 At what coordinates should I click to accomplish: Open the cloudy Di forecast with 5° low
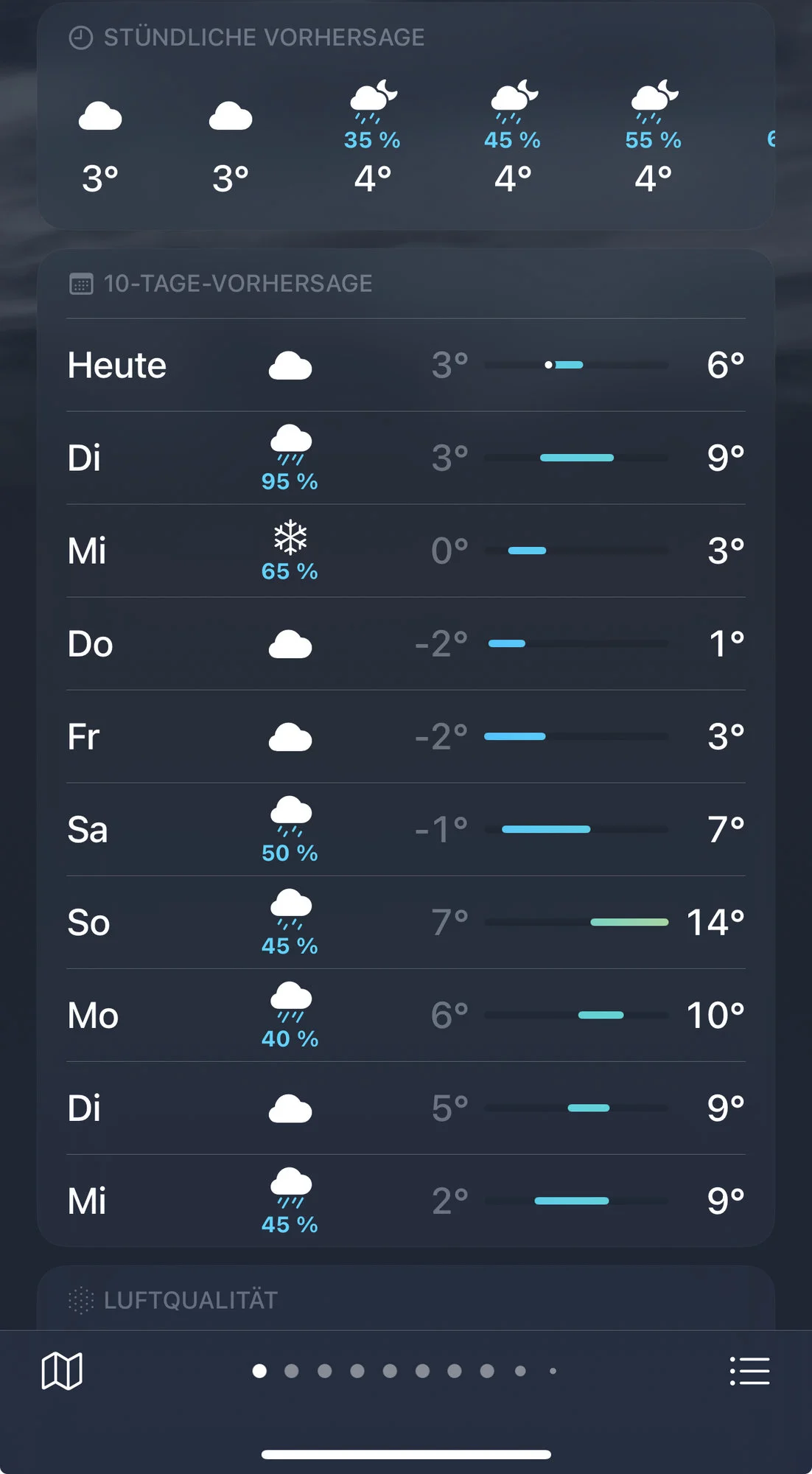pos(406,1108)
